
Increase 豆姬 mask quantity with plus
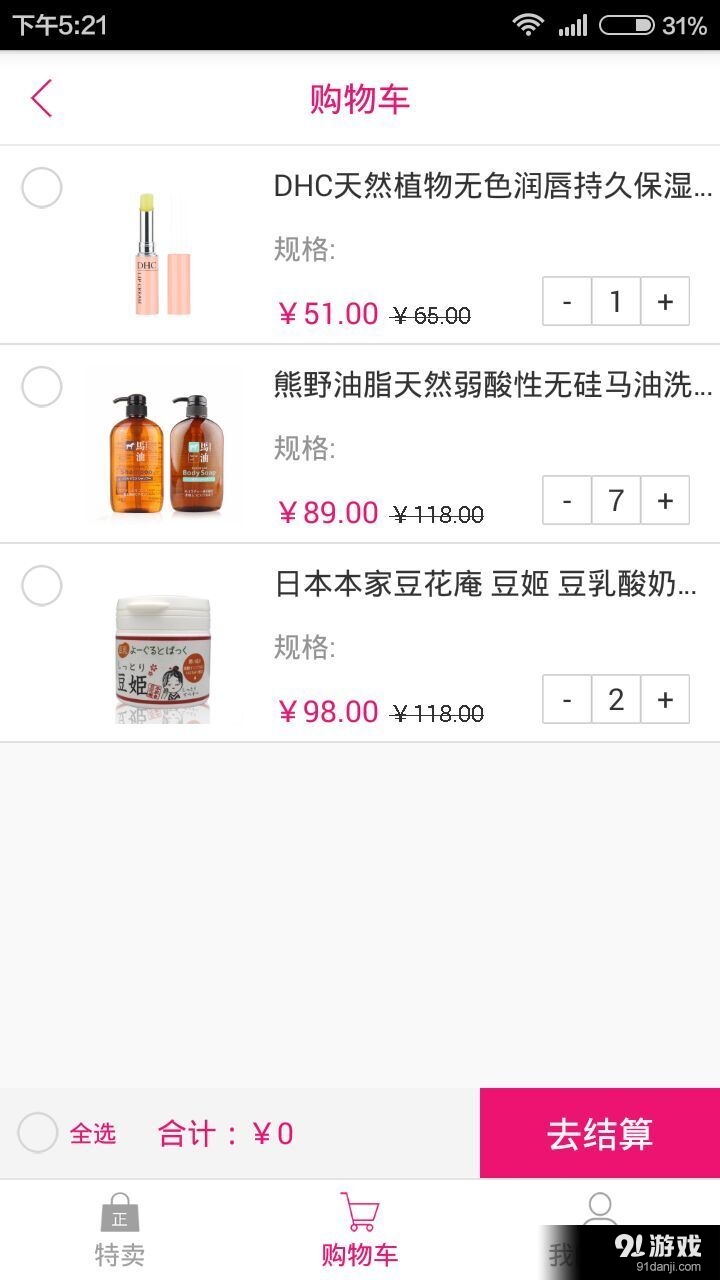pos(665,699)
